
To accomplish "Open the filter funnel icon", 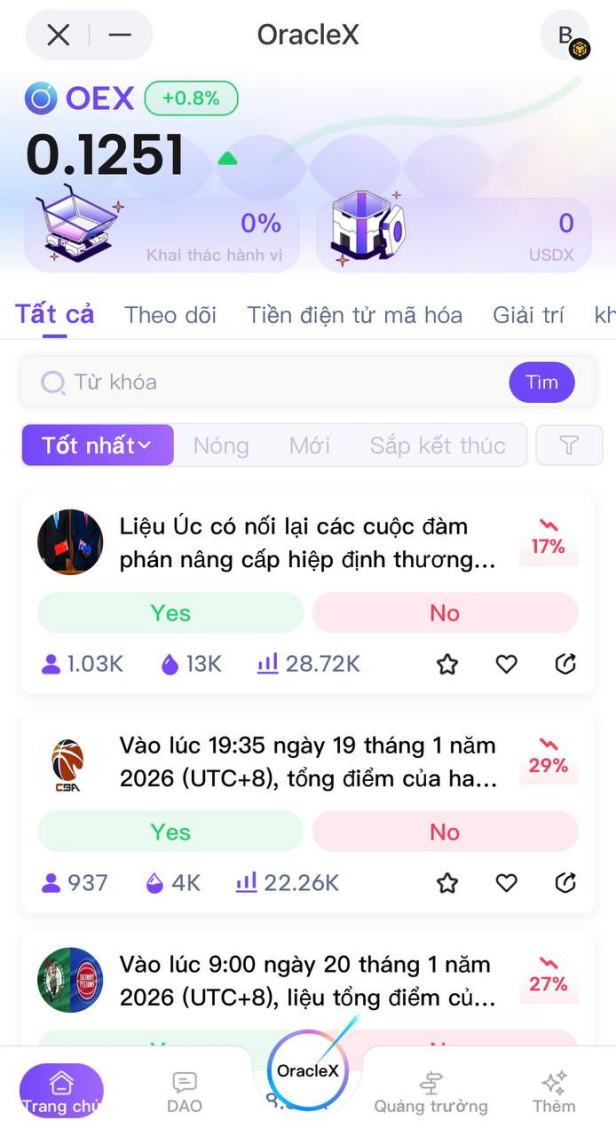I will click(569, 445).
